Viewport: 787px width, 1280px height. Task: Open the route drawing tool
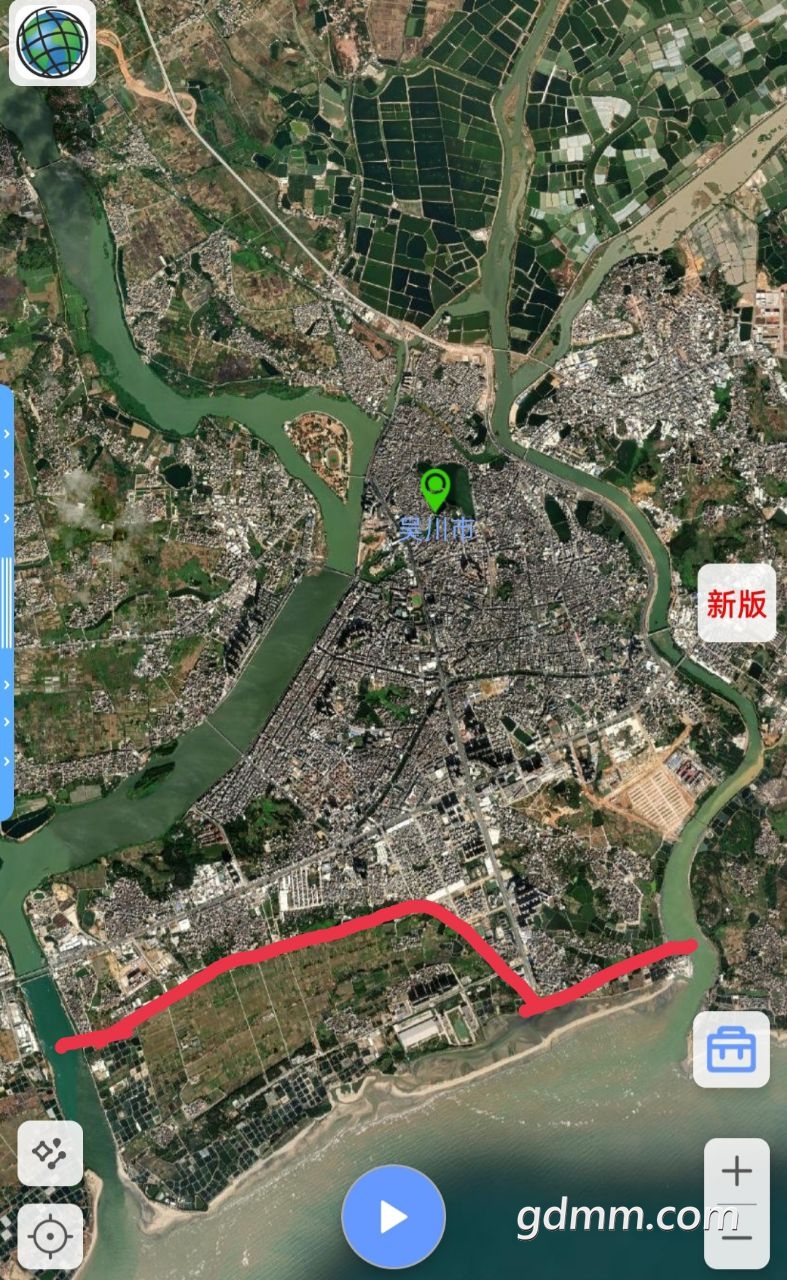click(x=50, y=1153)
